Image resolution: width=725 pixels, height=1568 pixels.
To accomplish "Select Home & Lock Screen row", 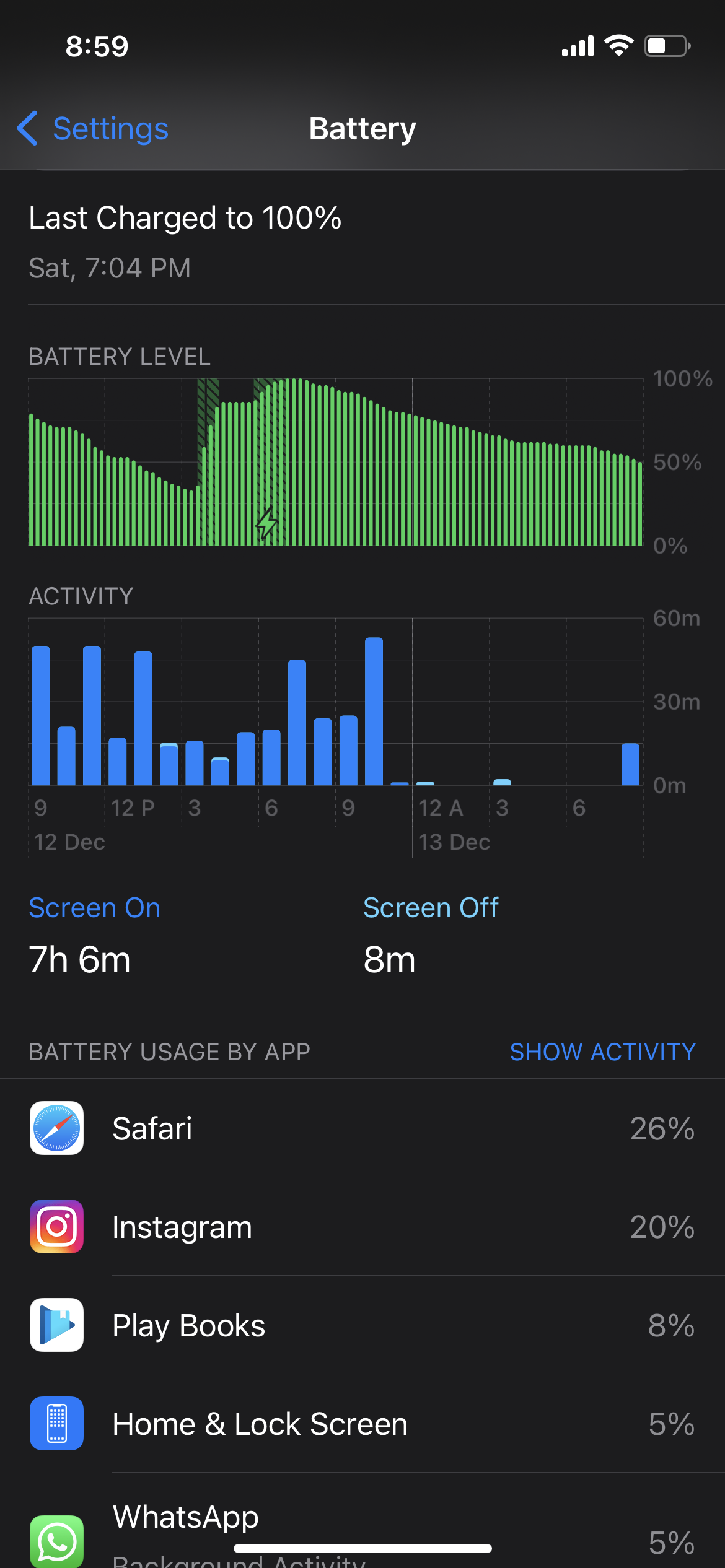I will pyautogui.click(x=362, y=1424).
